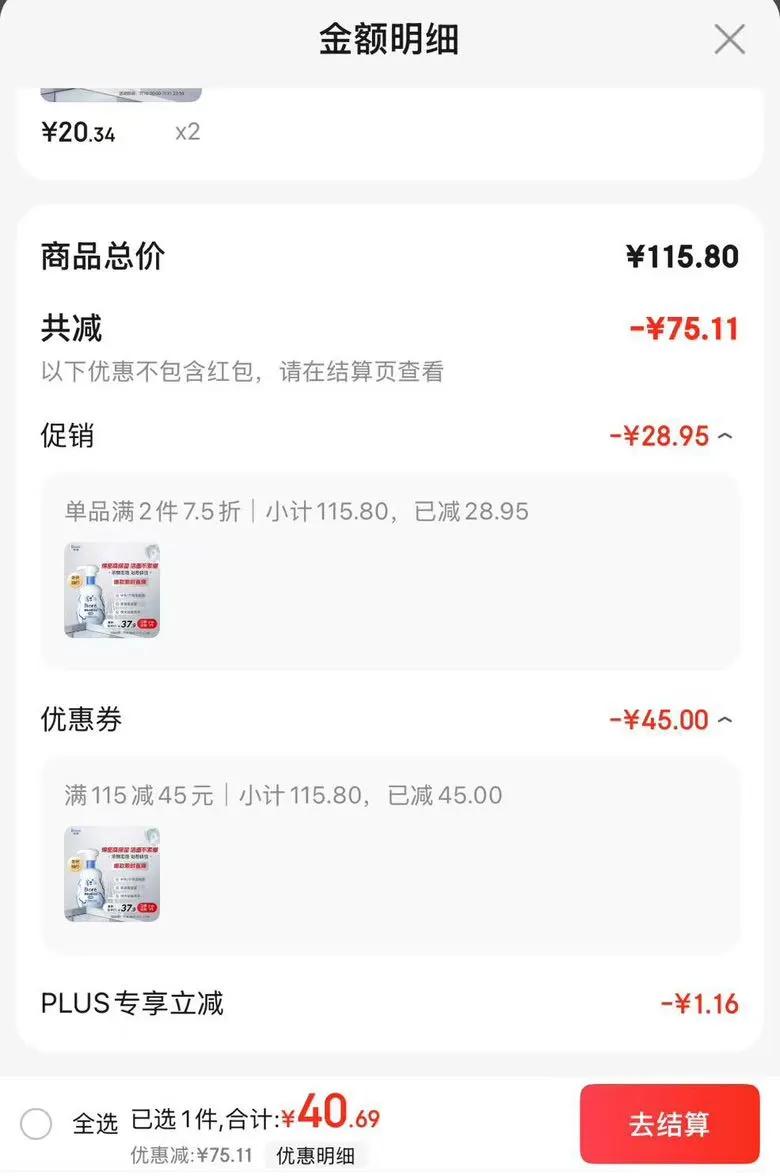Image resolution: width=780 pixels, height=1176 pixels.
Task: Click the 商品总价 ¥115.80 row
Action: point(390,257)
